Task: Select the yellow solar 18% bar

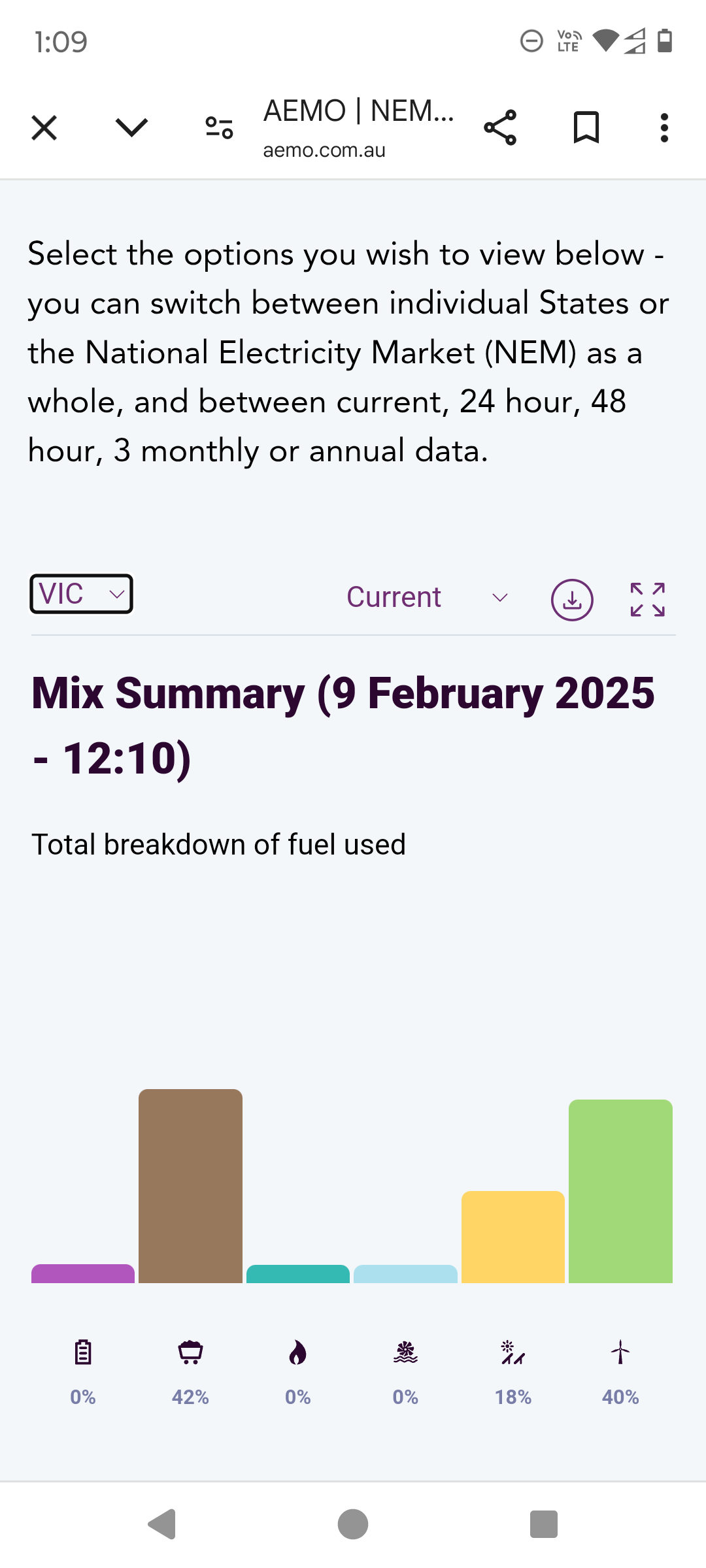Action: click(x=513, y=1237)
